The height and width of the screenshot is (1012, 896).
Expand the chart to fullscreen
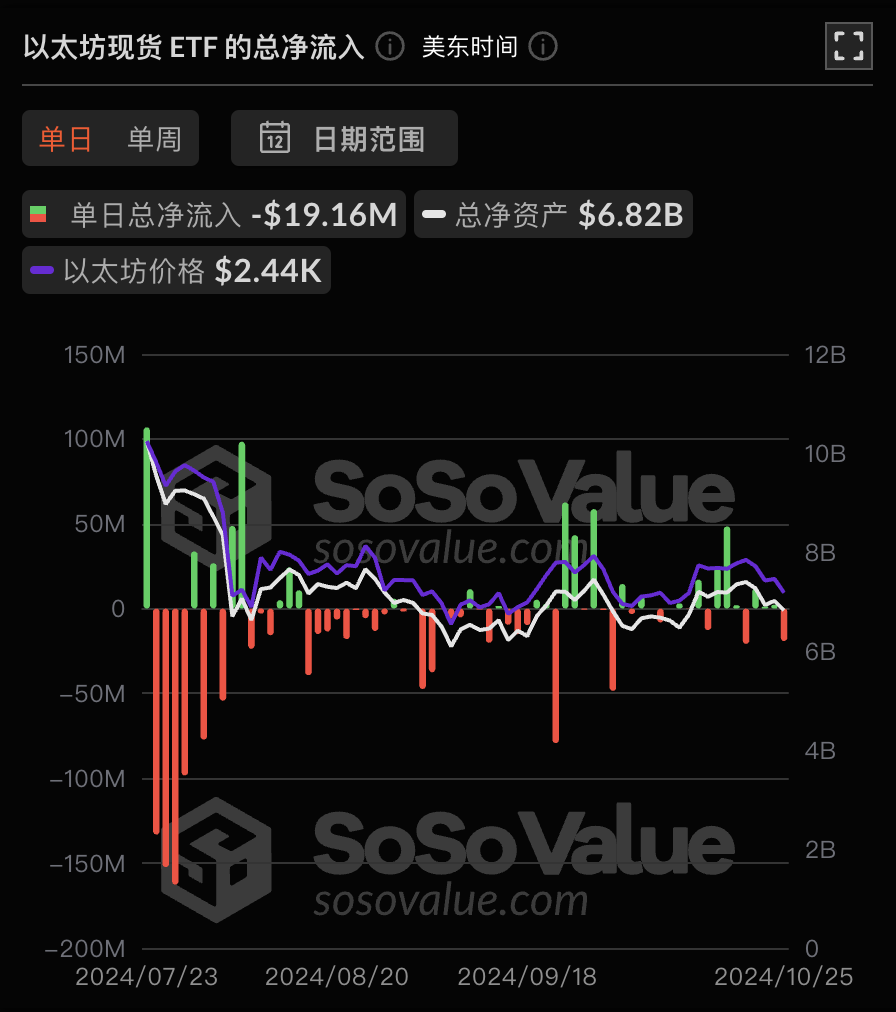(x=848, y=46)
